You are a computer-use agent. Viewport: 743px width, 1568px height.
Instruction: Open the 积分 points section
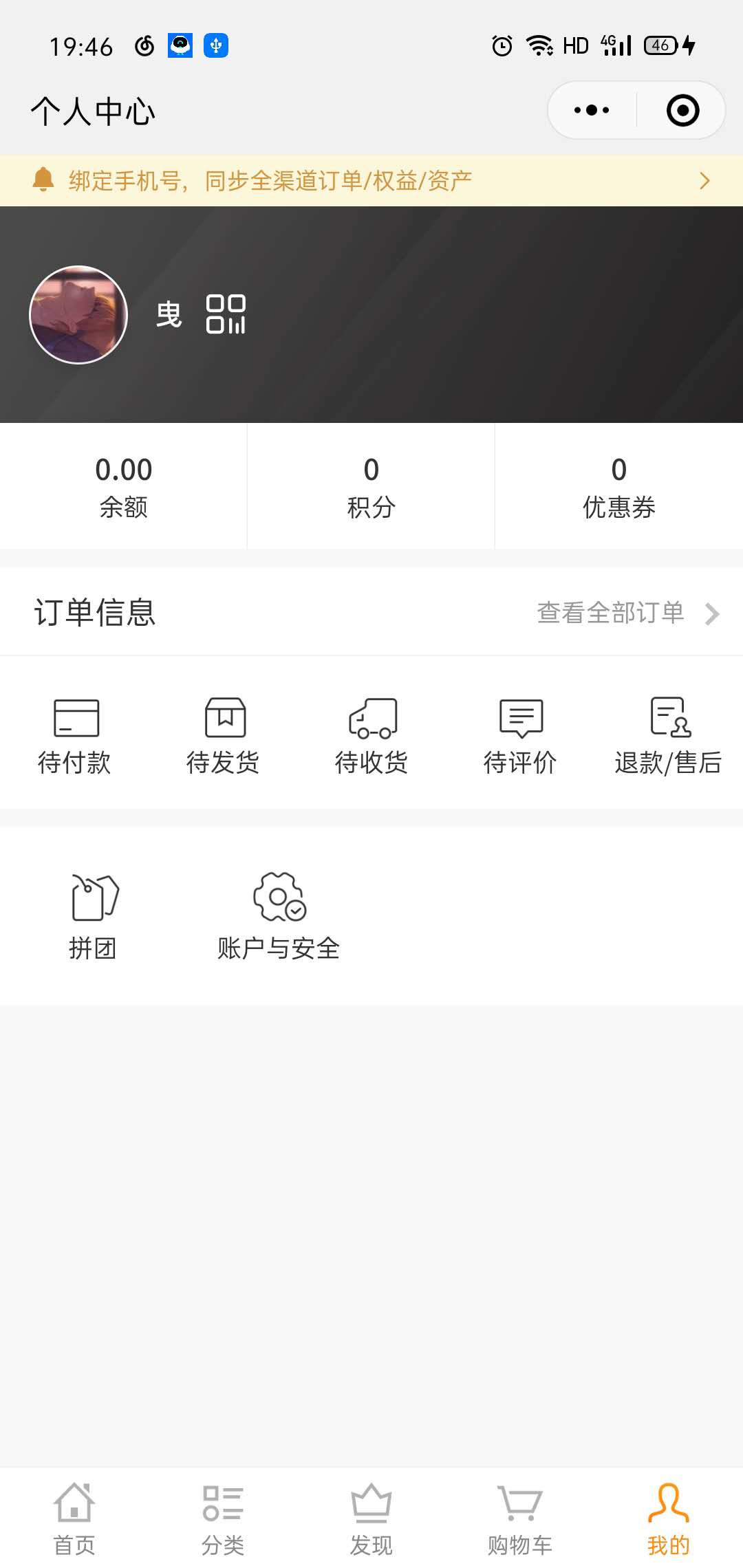click(371, 486)
